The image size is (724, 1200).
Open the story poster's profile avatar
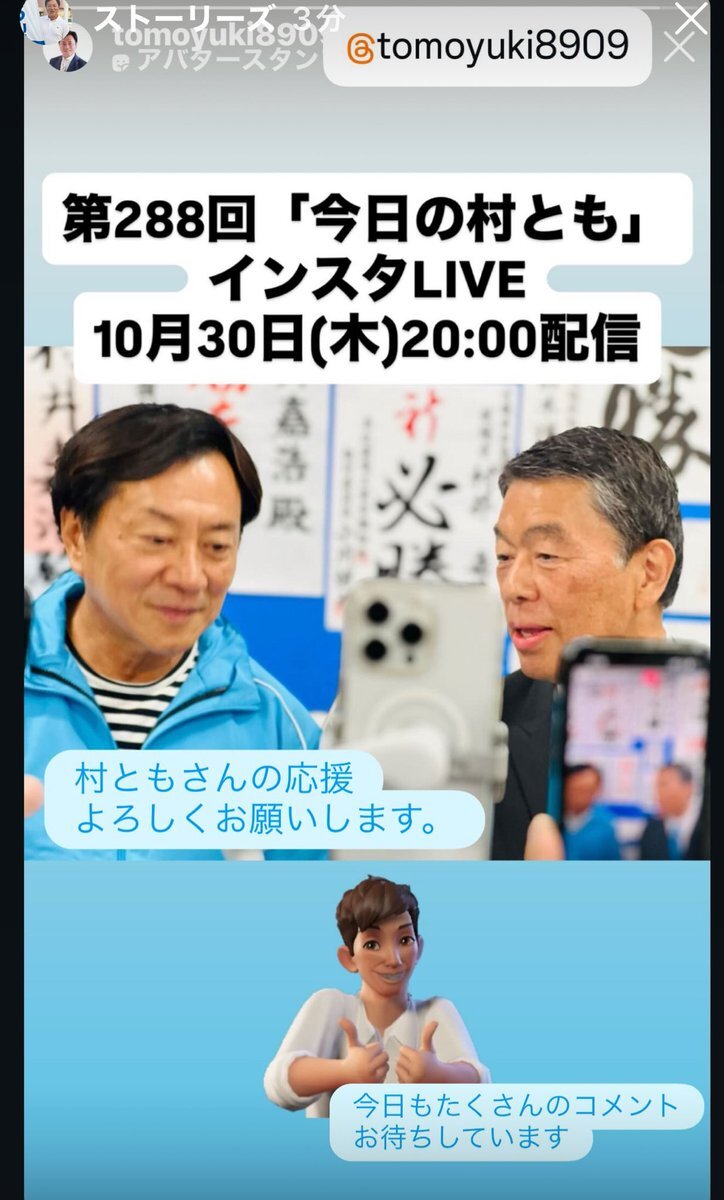pyautogui.click(x=69, y=48)
